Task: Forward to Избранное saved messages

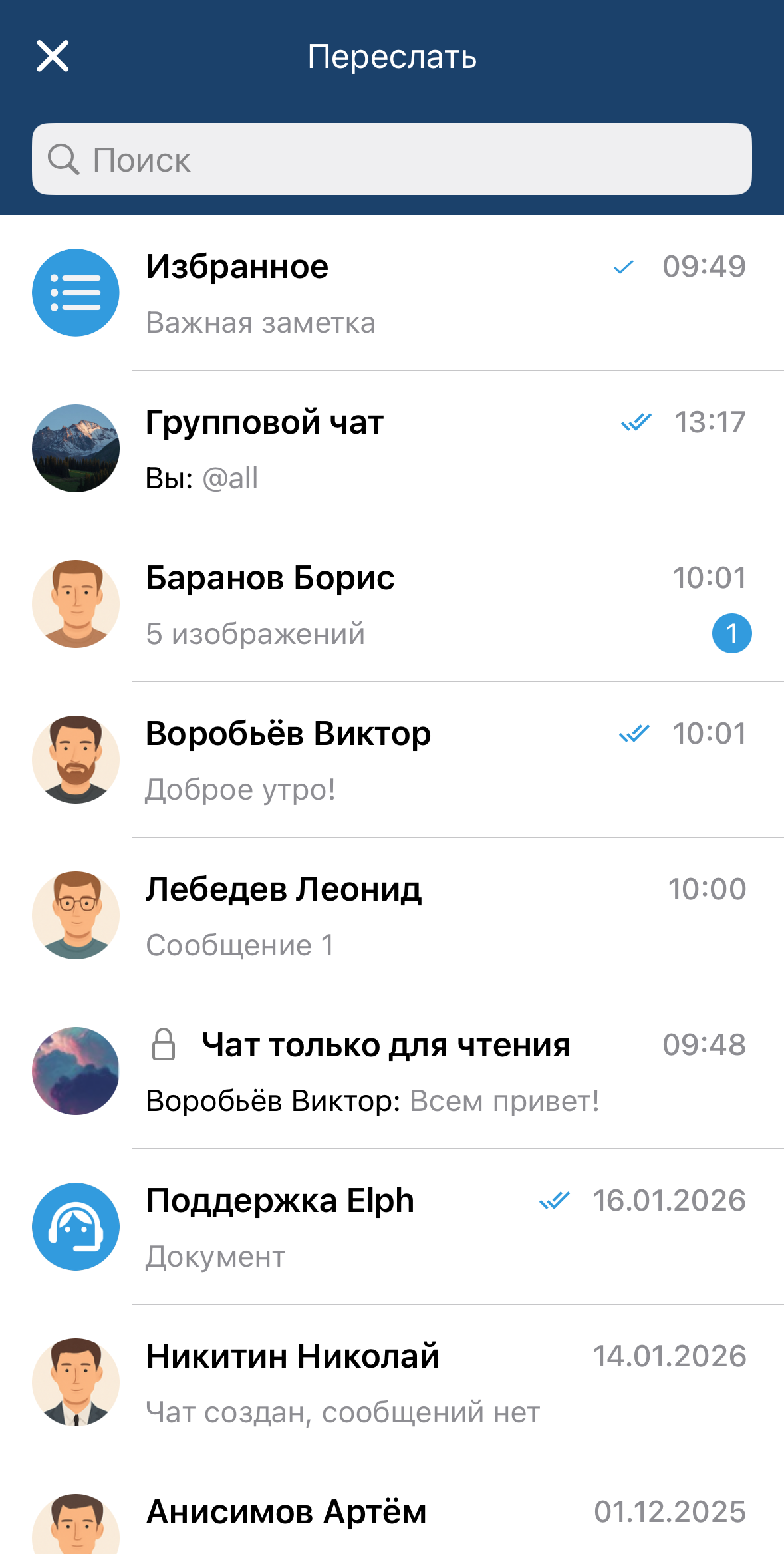Action: [x=392, y=293]
